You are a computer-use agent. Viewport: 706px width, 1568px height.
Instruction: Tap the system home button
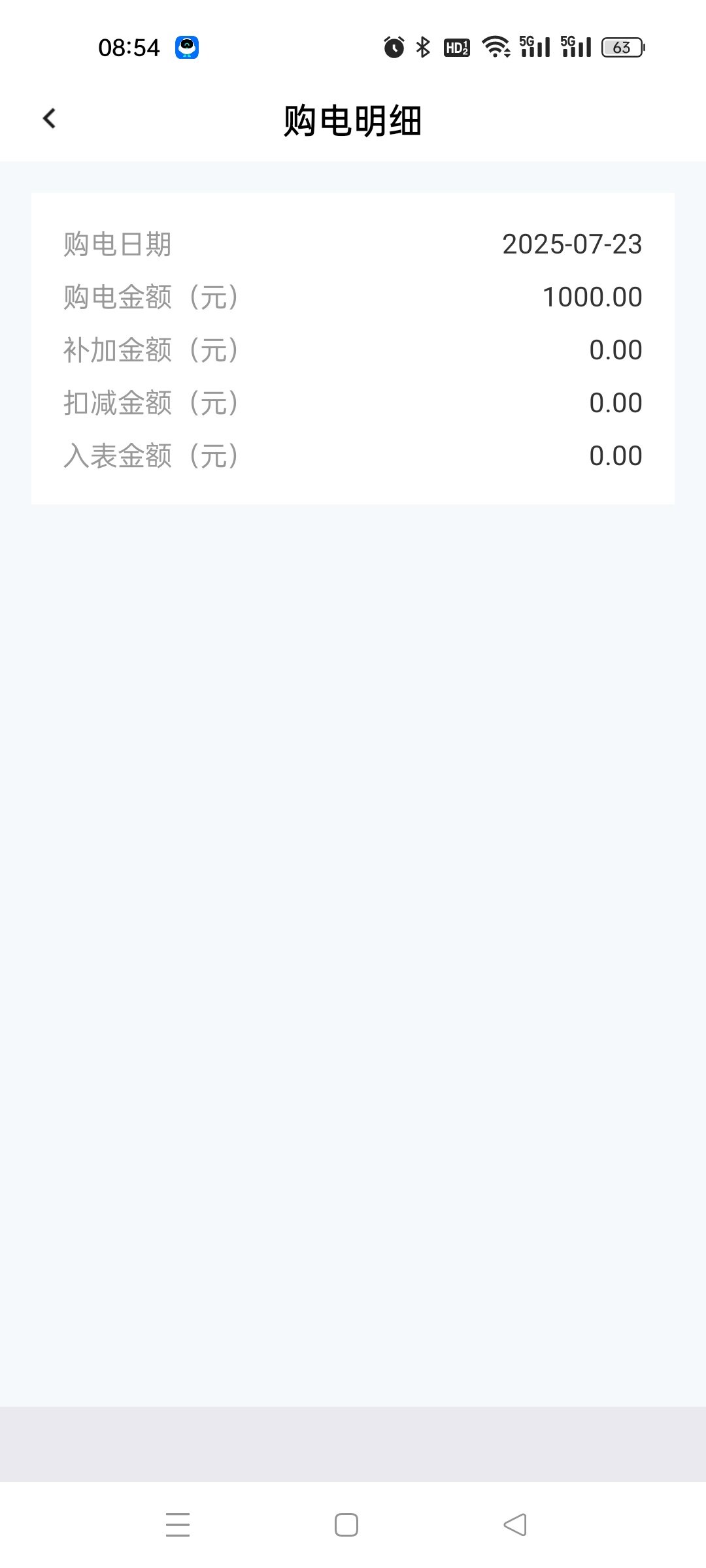click(x=346, y=1525)
